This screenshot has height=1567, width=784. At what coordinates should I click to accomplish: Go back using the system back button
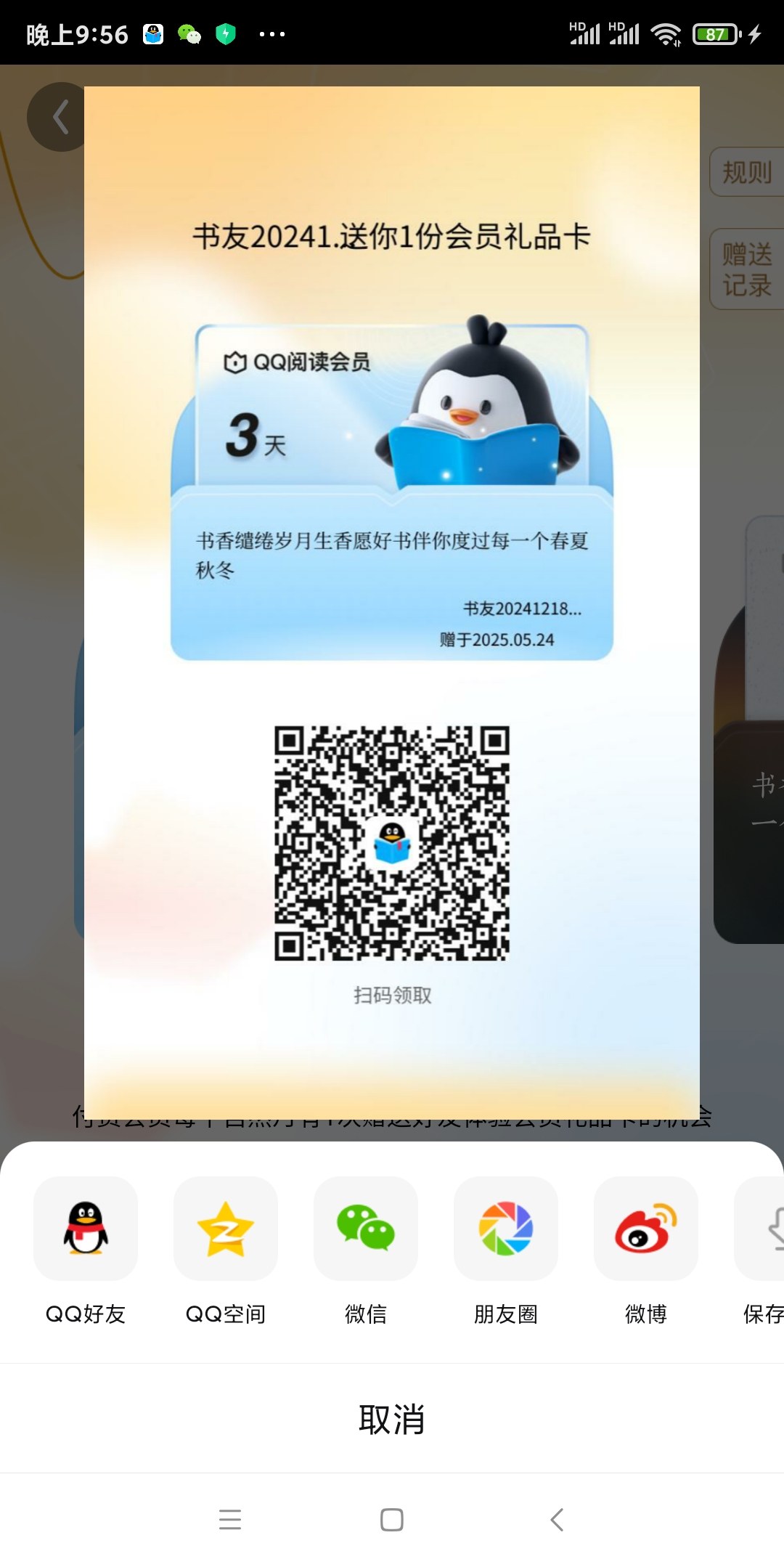click(557, 1519)
